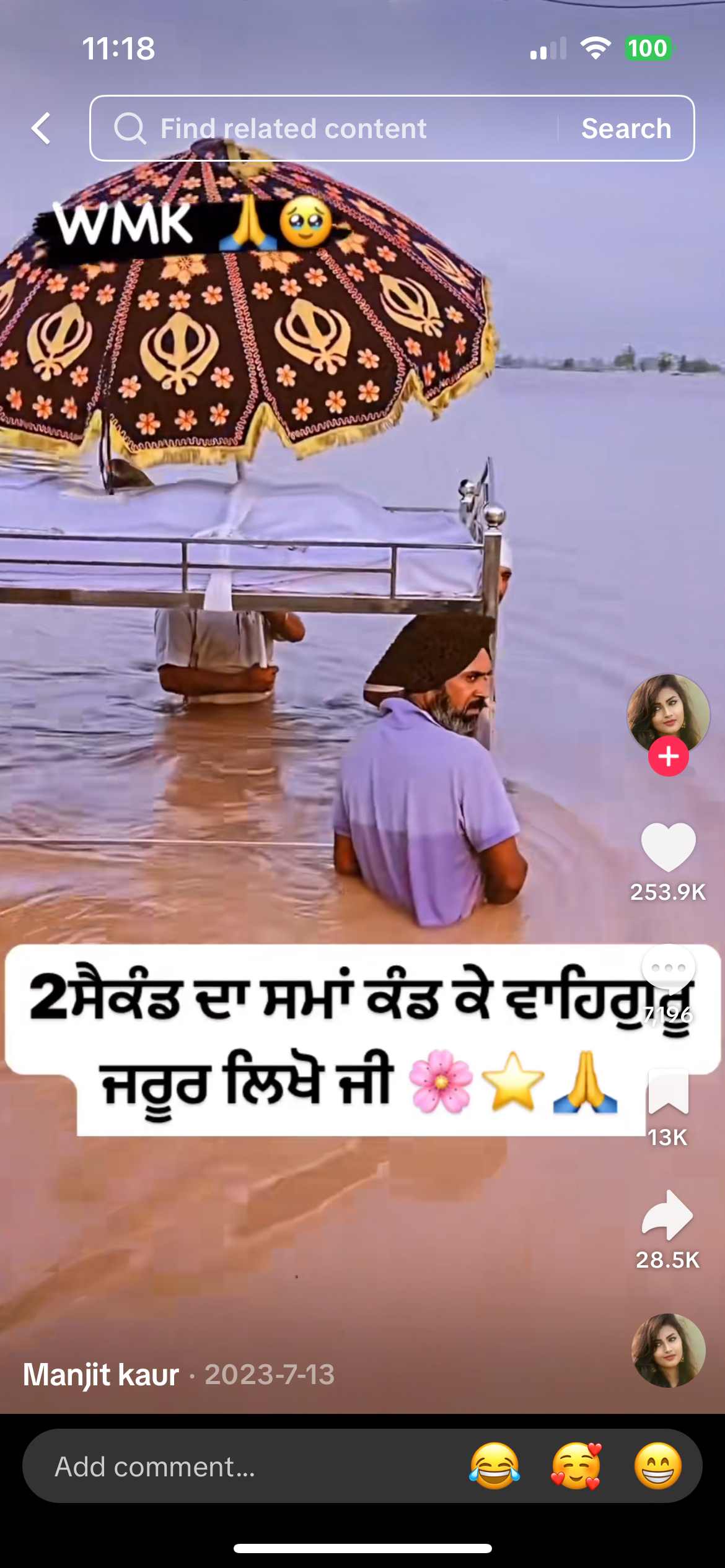
Task: Send the laughing-with-tears emoji reaction
Action: click(494, 1466)
